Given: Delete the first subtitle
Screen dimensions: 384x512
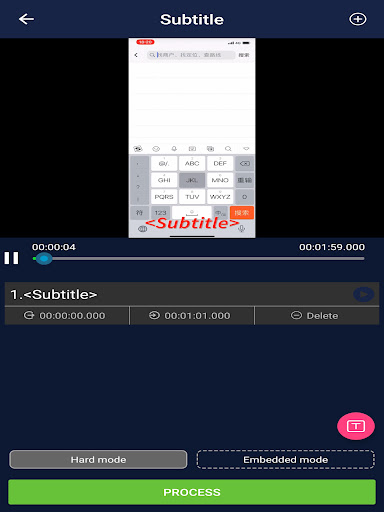Looking at the screenshot, I should click(317, 316).
